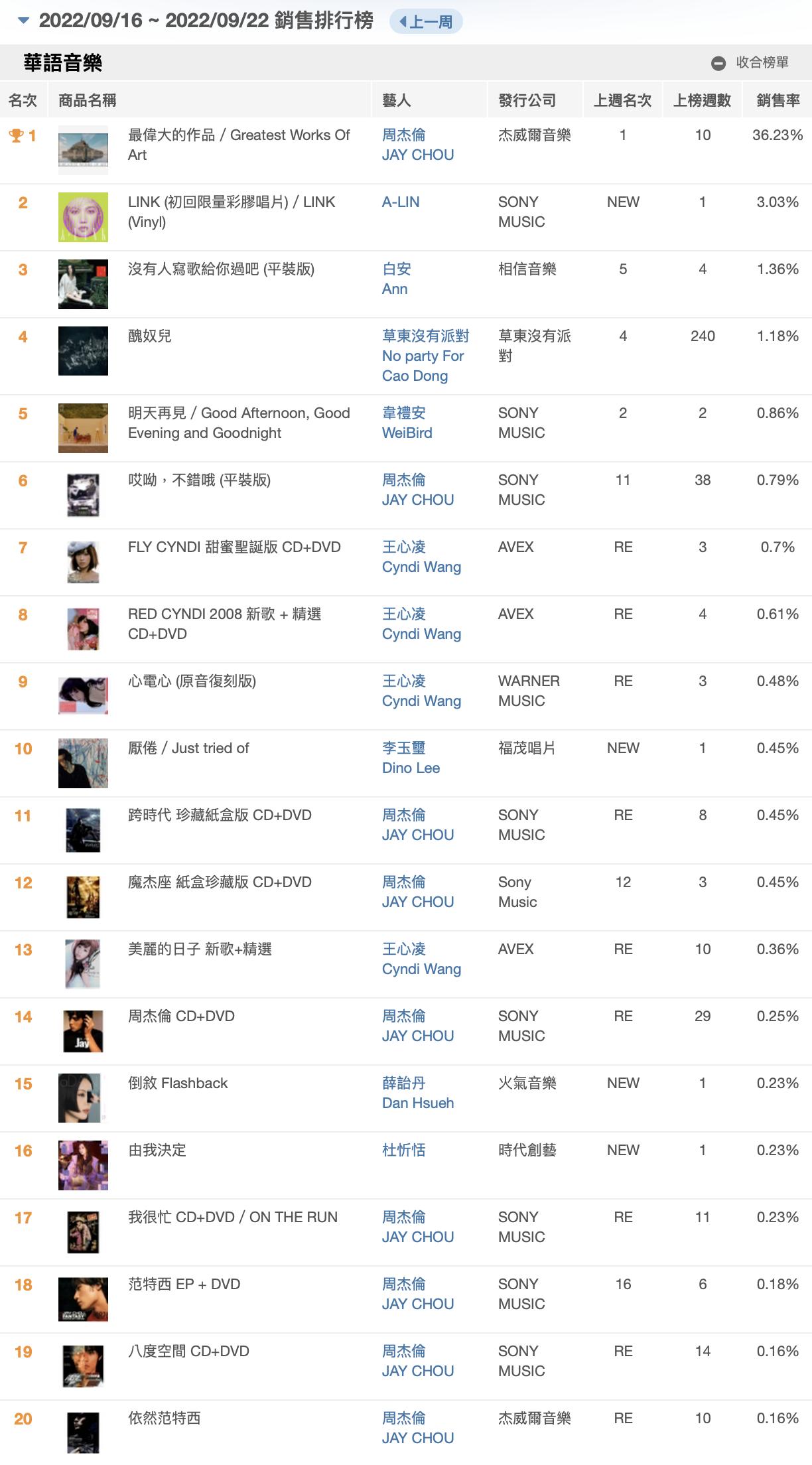Open the A-LIN artist link
812x1465 pixels.
(401, 202)
